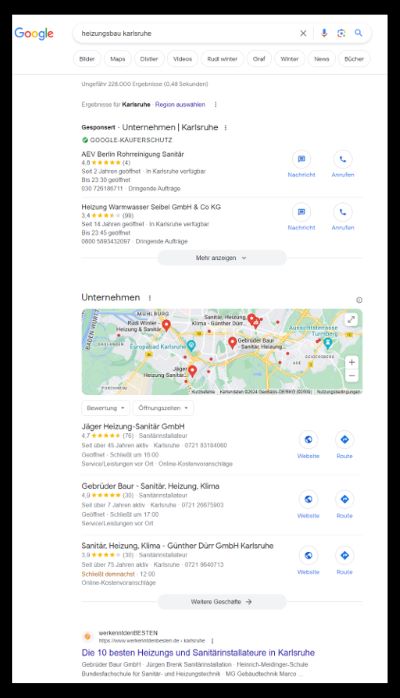Open the Bewertung filter dropdown
This screenshot has width=400, height=698.
(105, 408)
